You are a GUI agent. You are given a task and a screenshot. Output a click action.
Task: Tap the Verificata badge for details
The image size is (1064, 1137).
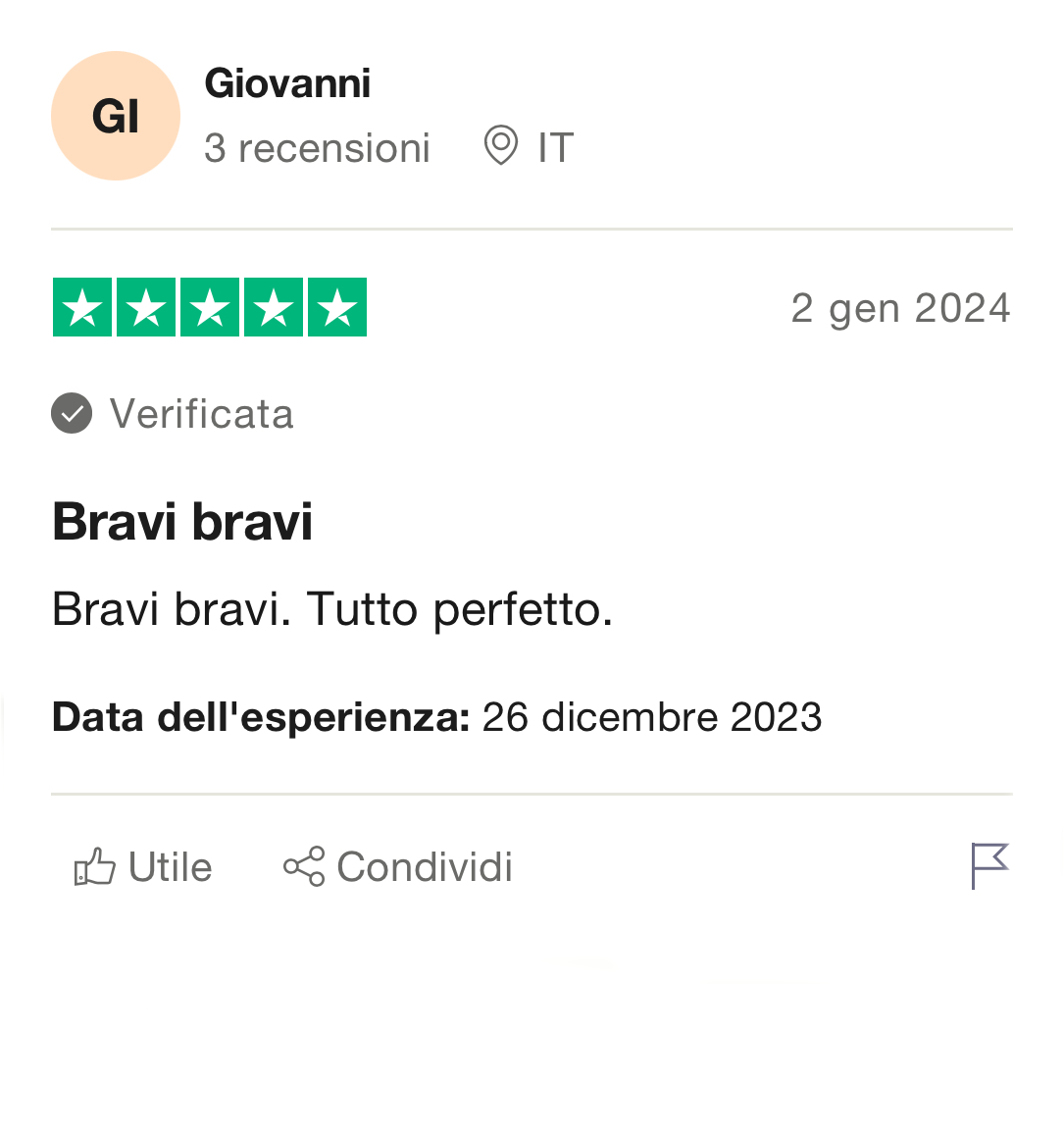click(x=174, y=414)
